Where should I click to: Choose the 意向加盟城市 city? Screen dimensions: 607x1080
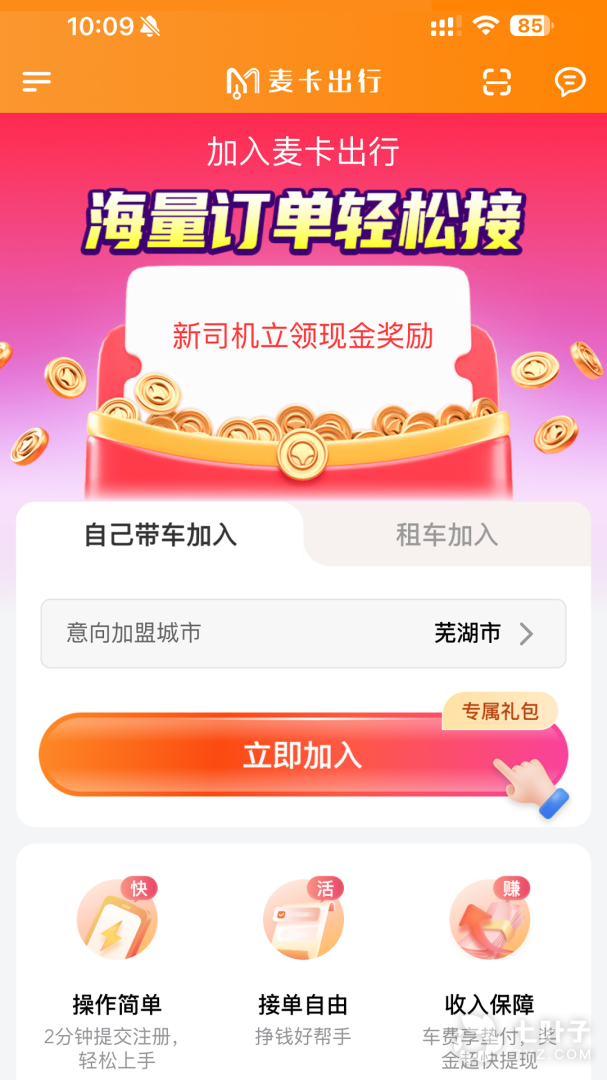click(x=303, y=633)
